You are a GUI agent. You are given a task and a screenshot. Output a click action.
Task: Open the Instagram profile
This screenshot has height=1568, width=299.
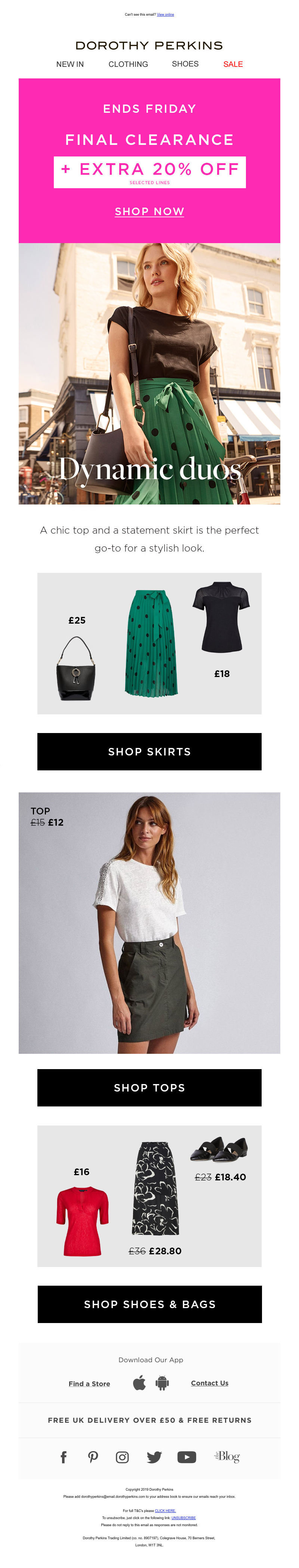[122, 1457]
